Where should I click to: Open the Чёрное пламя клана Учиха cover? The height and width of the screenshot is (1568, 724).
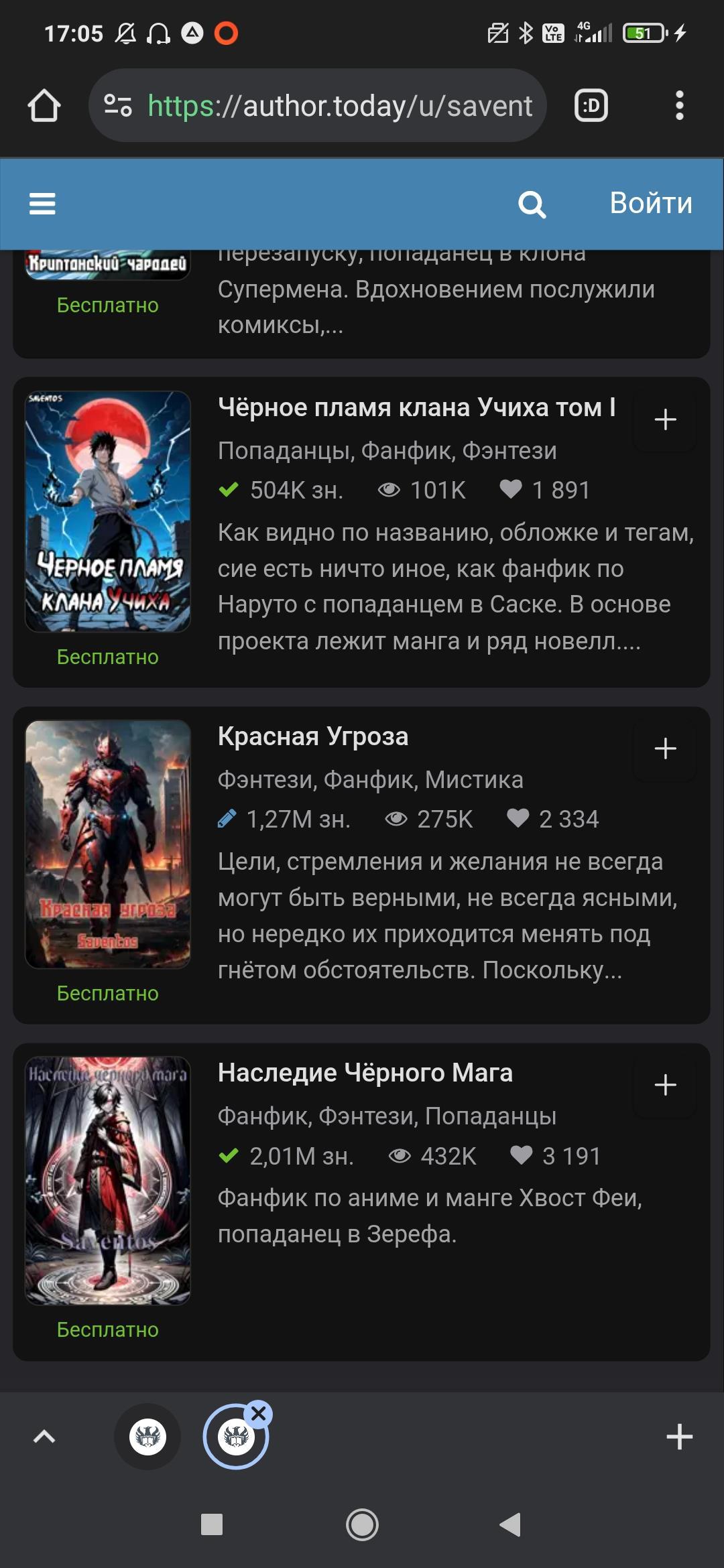108,511
